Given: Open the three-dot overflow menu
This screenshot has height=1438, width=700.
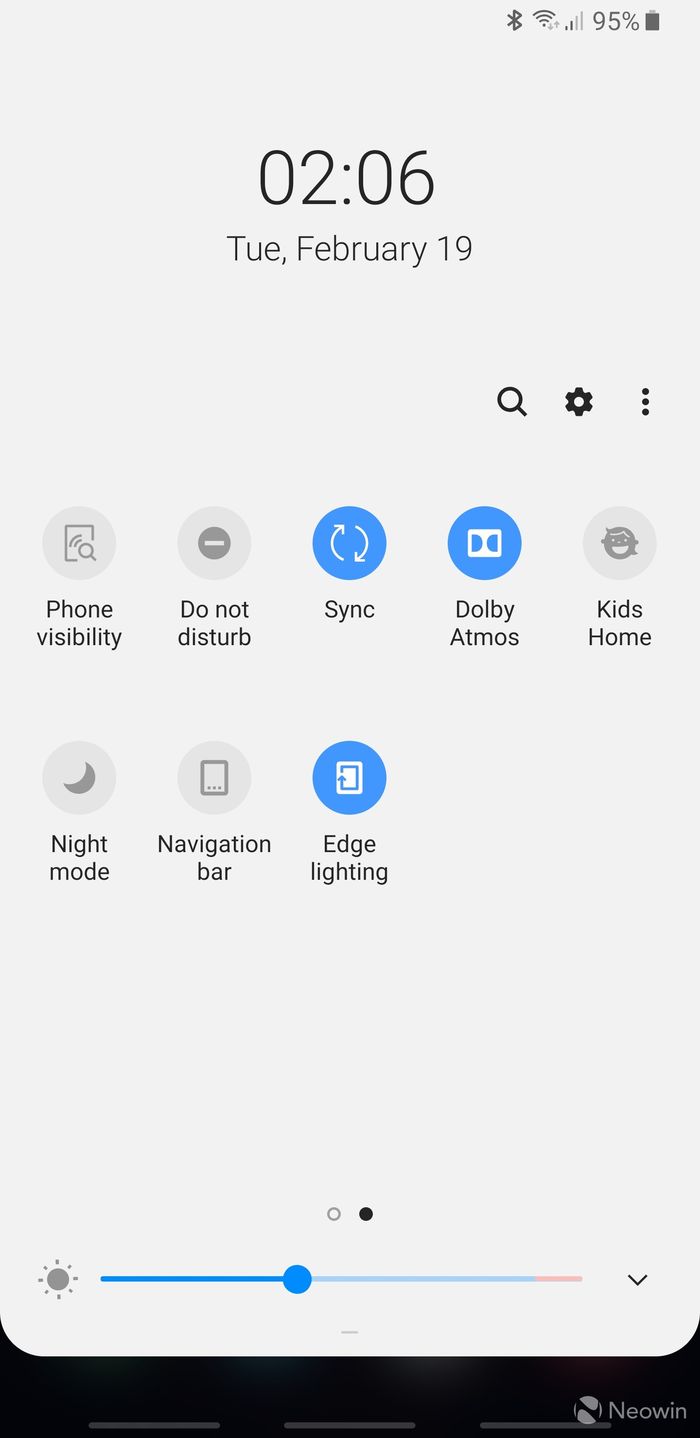Looking at the screenshot, I should 645,402.
